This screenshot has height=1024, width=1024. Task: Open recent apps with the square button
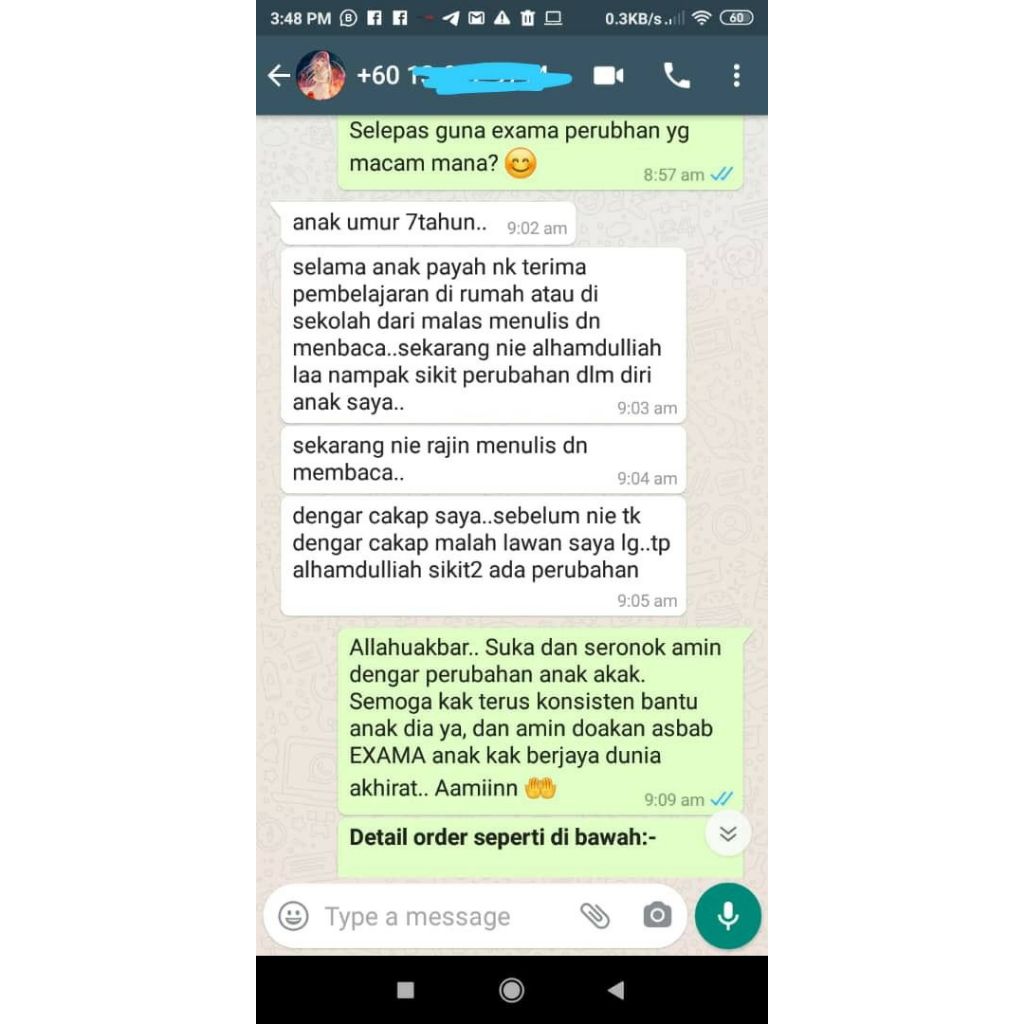406,990
